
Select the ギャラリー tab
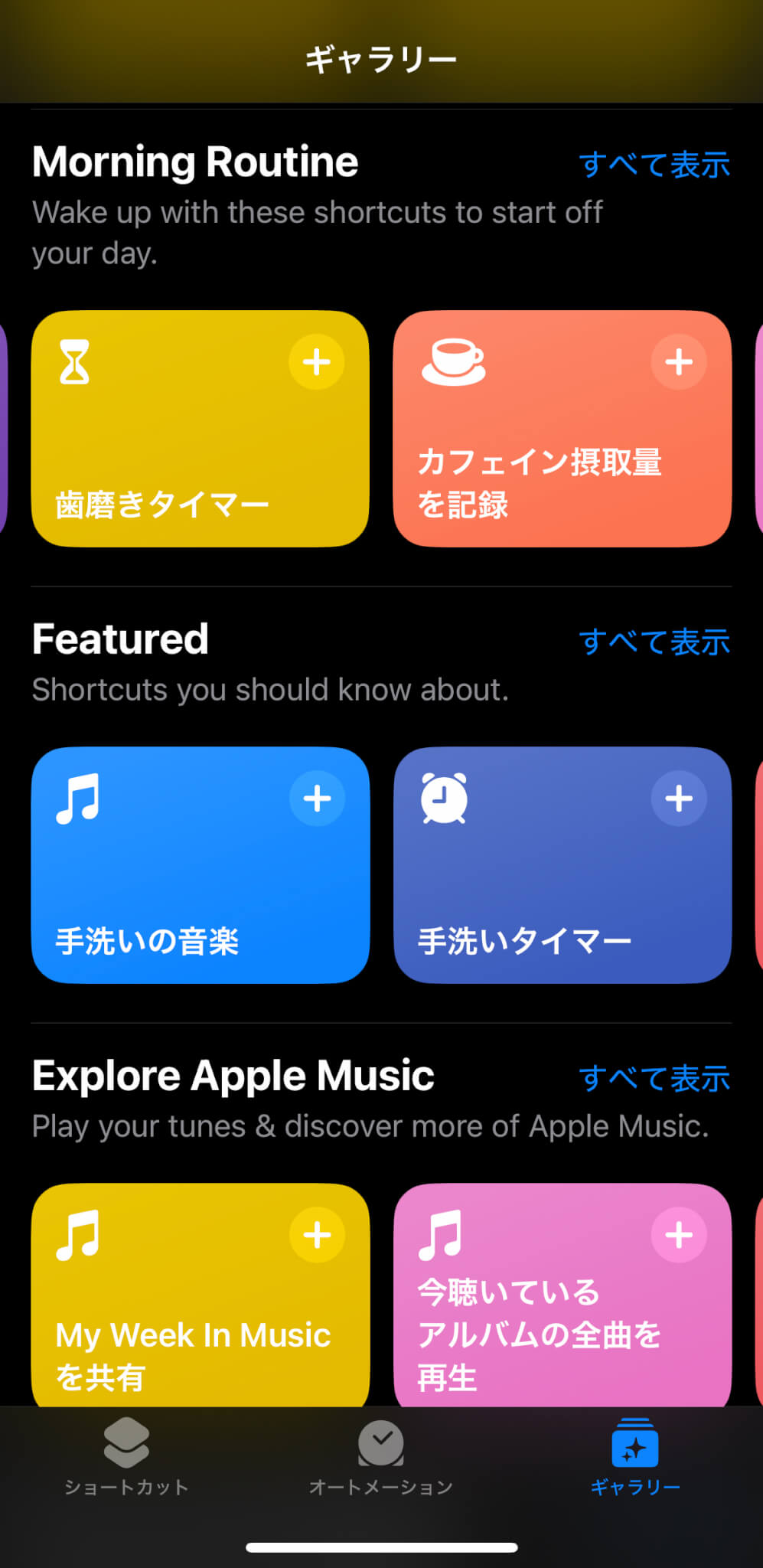635,1458
